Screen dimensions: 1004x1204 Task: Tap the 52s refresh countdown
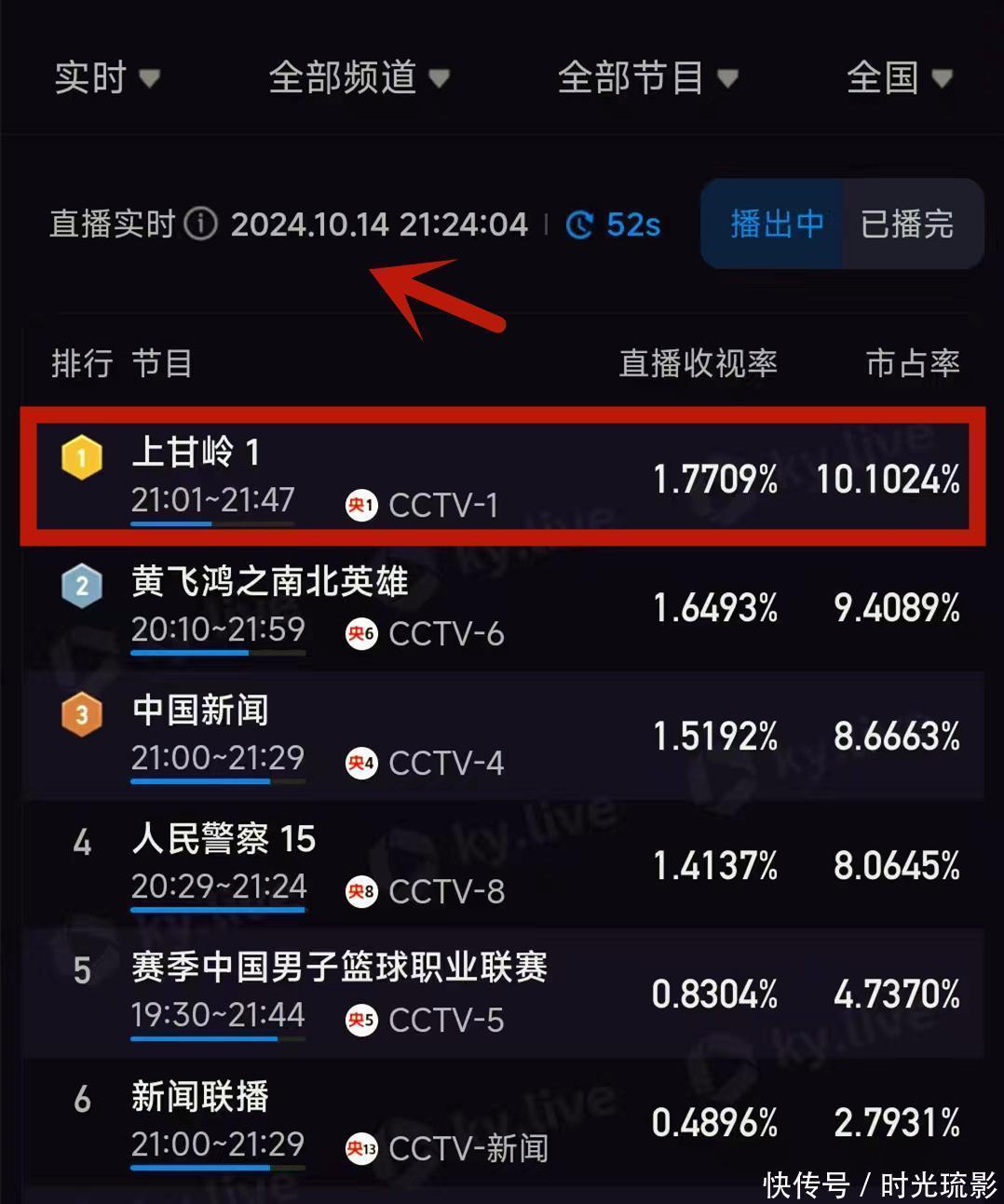614,224
